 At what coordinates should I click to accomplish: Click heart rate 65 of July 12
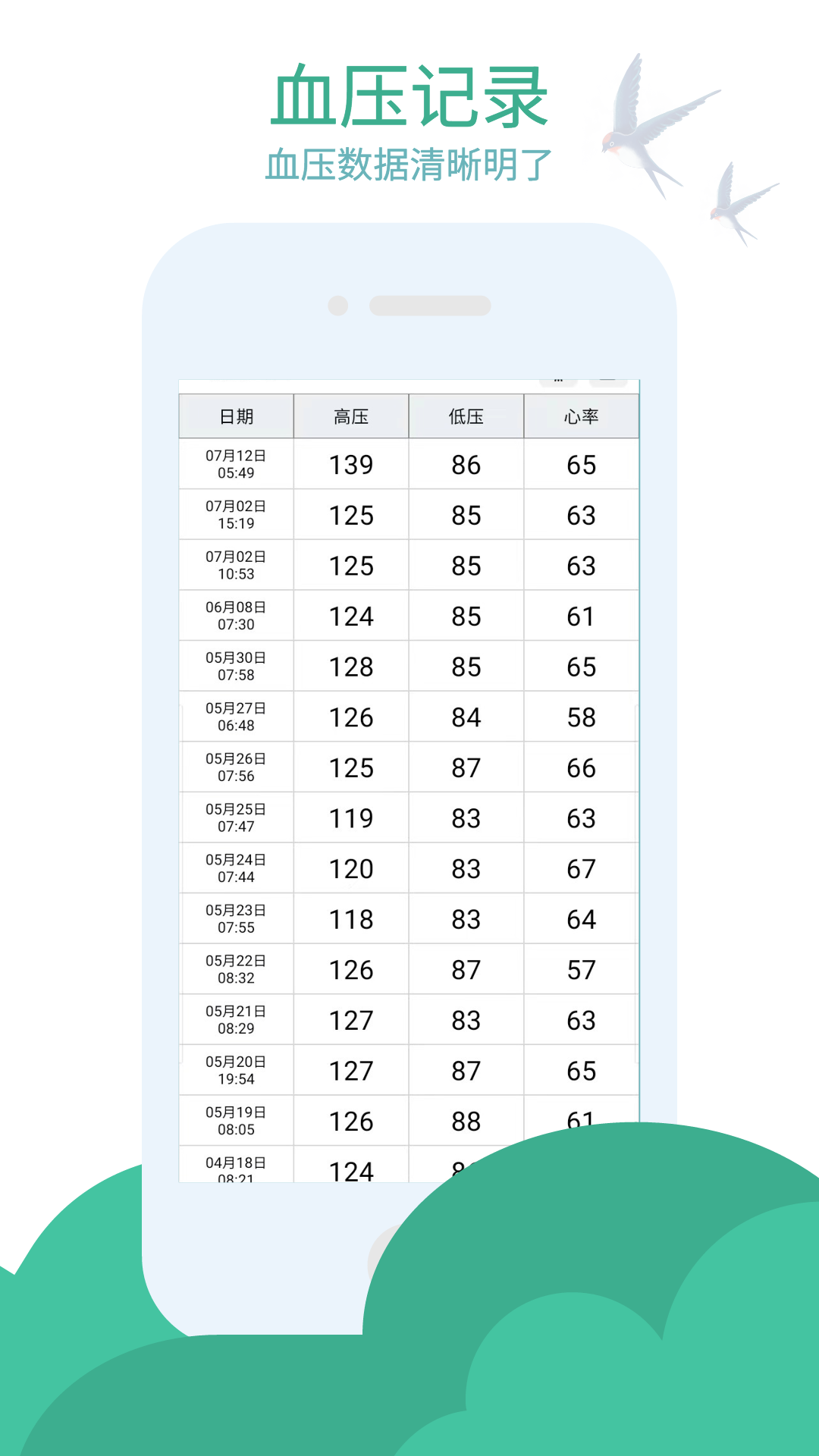click(581, 464)
